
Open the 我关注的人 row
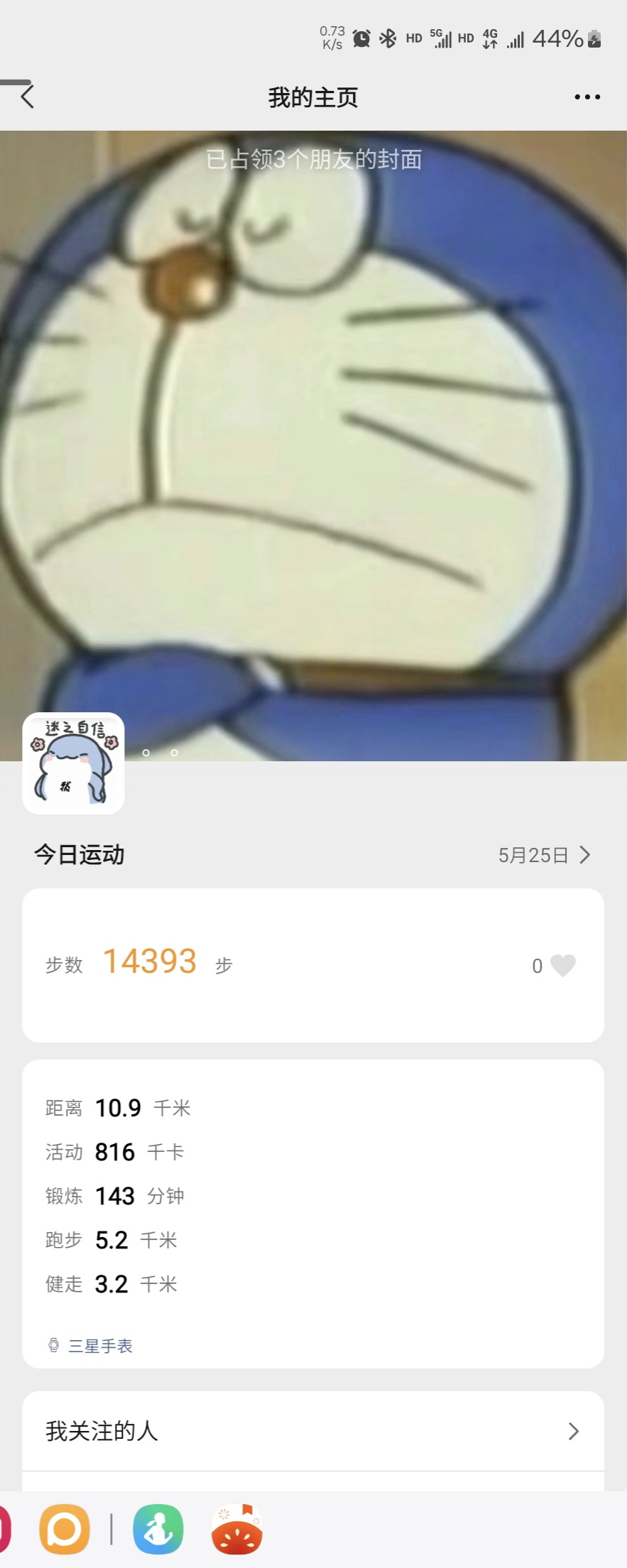[313, 1431]
